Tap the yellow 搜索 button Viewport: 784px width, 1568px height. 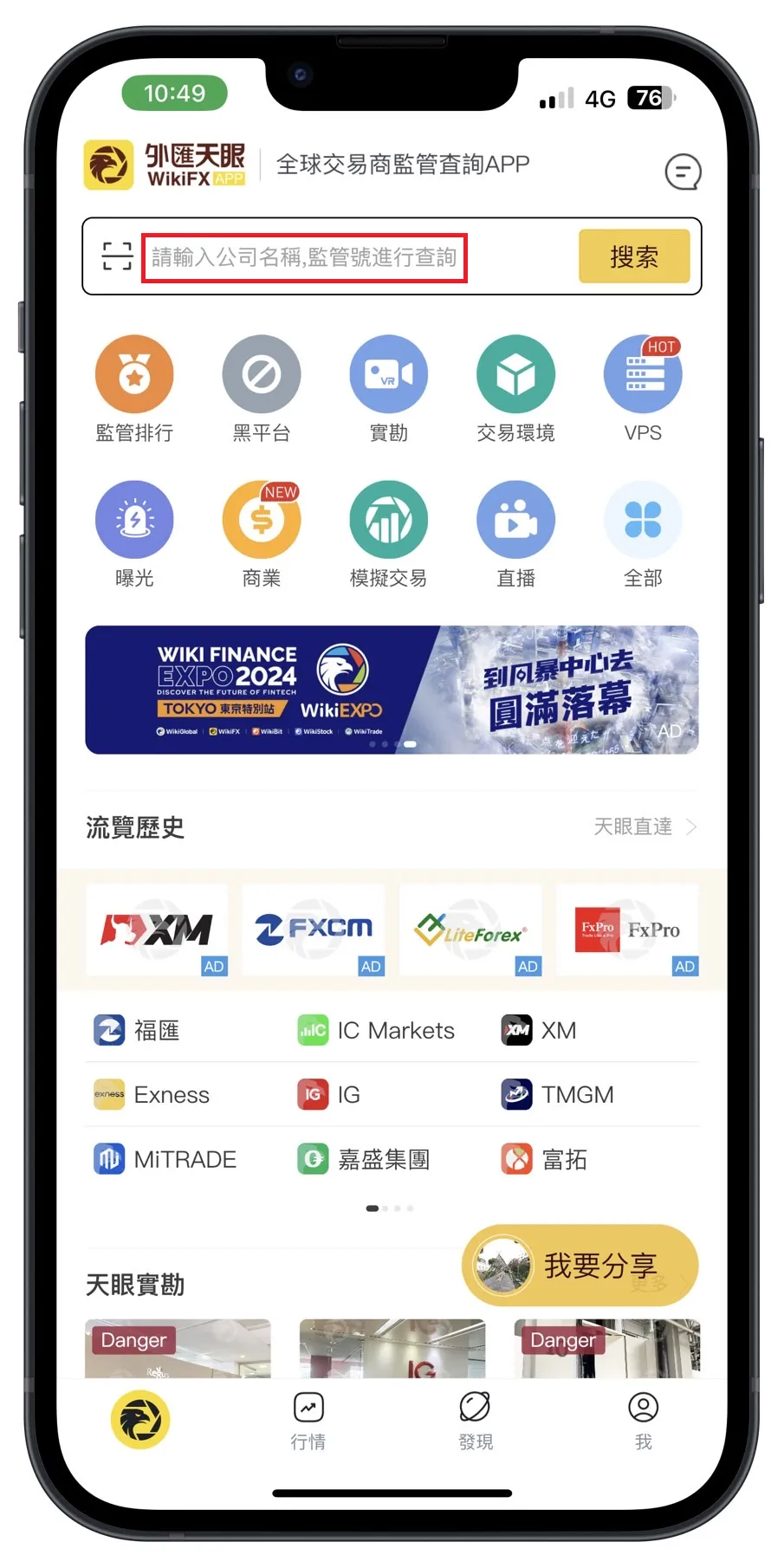pos(634,256)
